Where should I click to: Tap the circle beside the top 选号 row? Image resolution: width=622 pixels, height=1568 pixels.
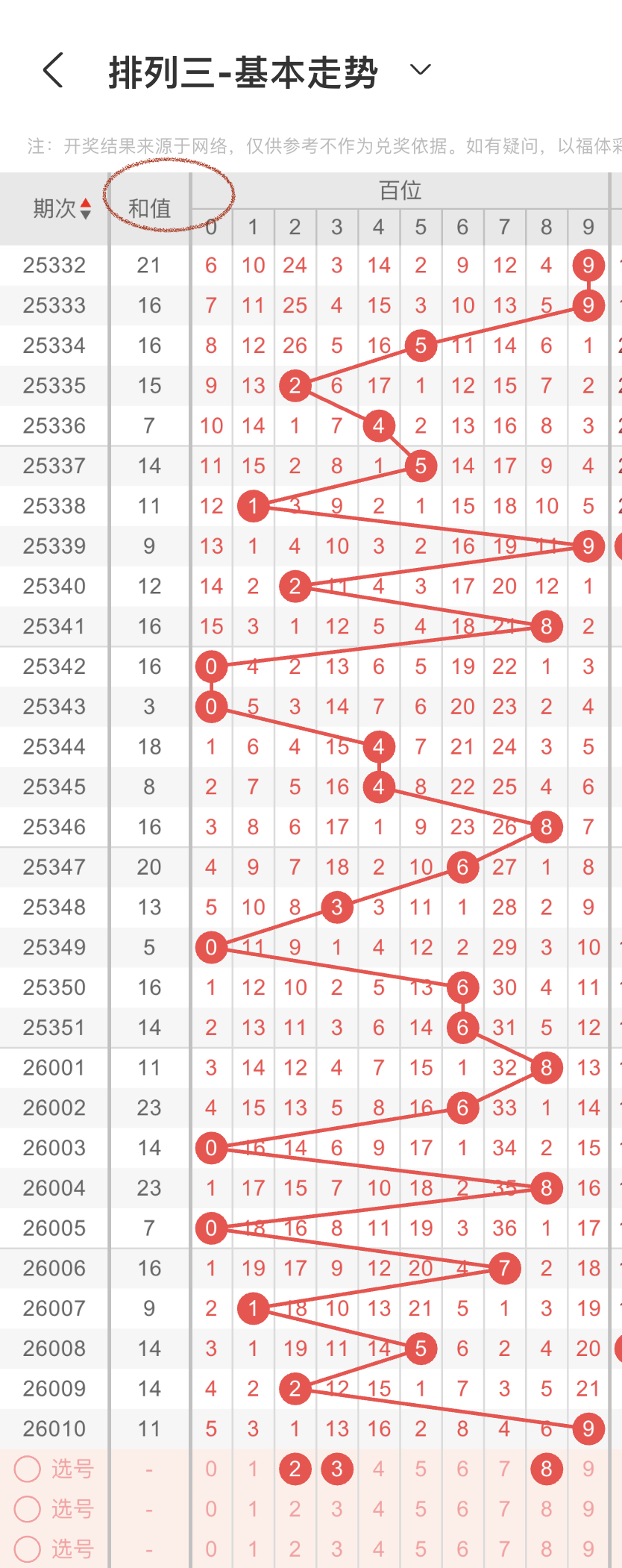[28, 1469]
